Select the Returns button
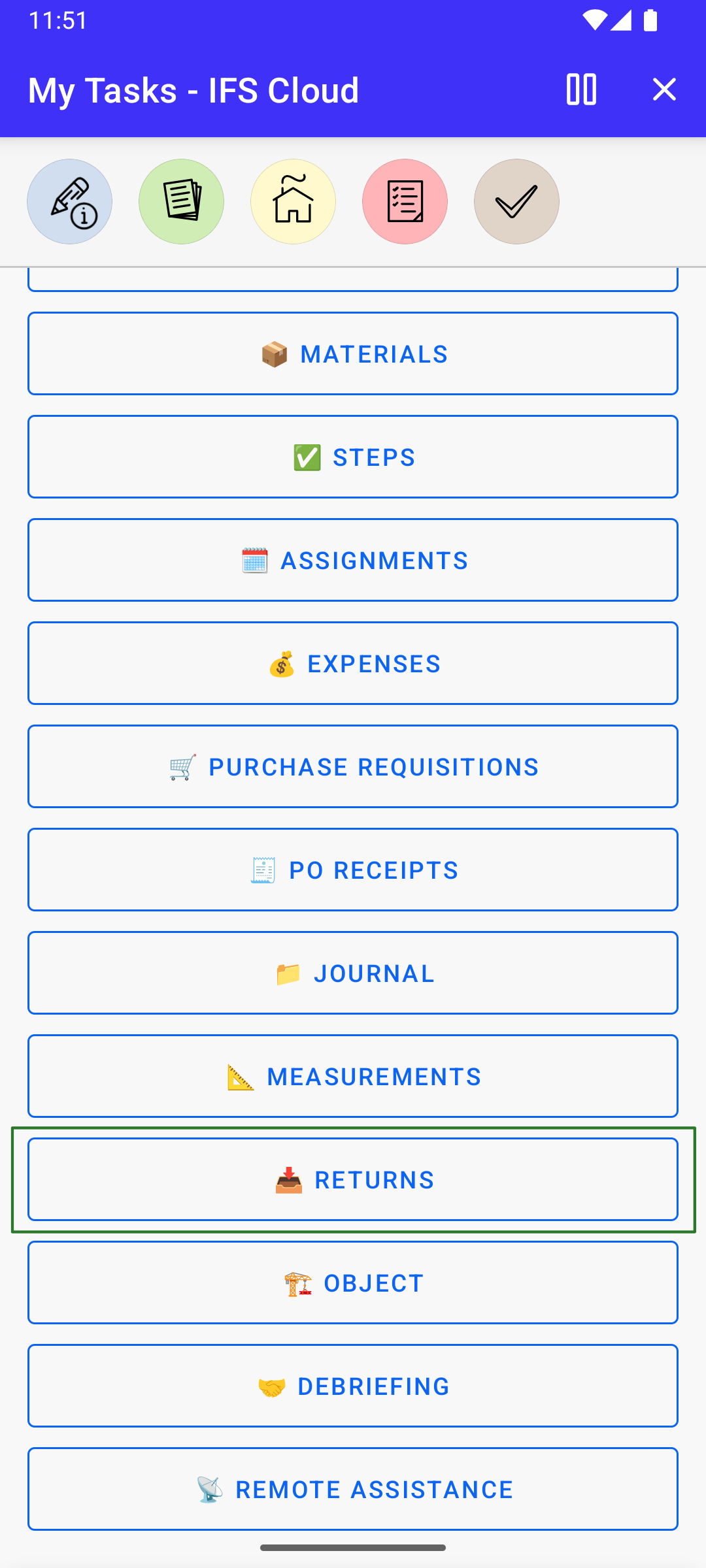The height and width of the screenshot is (1568, 706). [353, 1179]
